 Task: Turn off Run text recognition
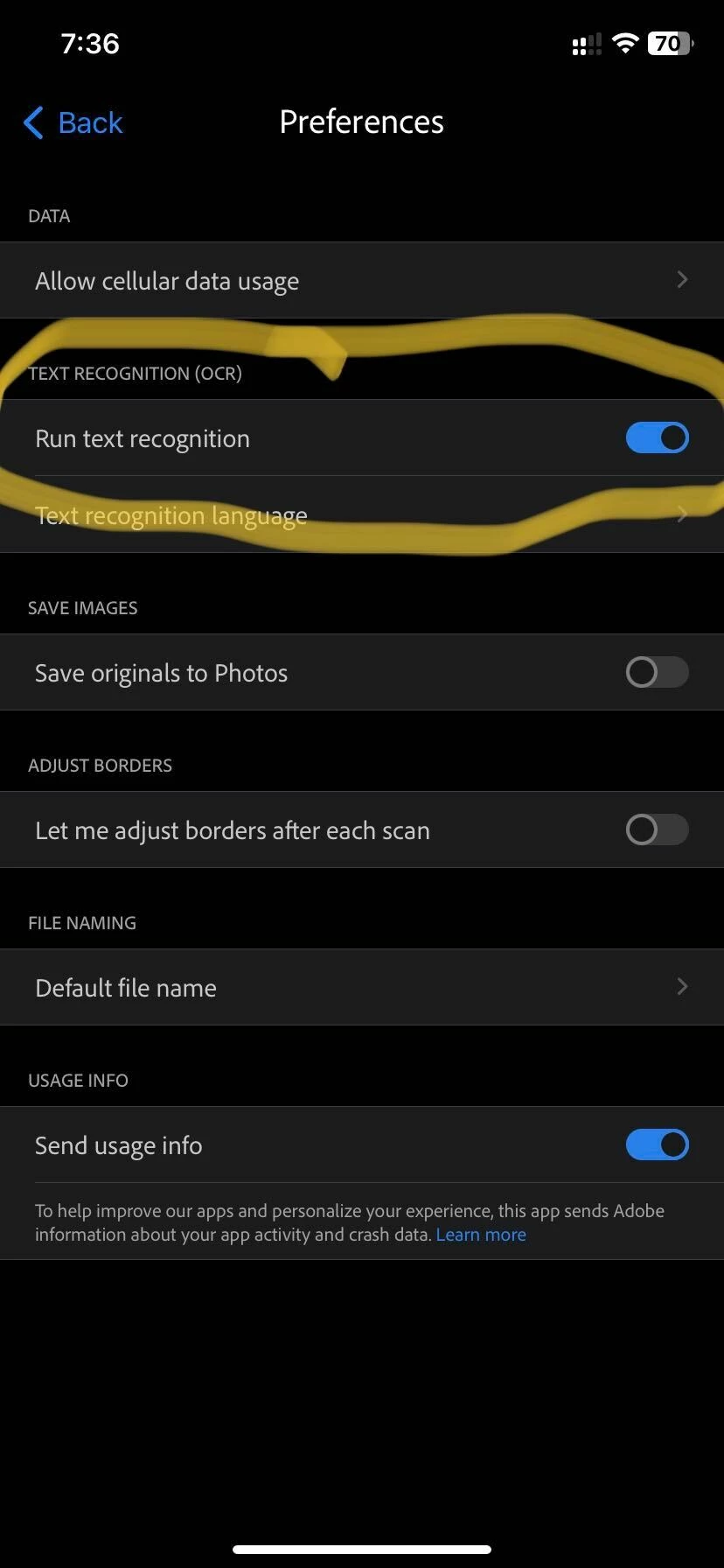point(657,437)
